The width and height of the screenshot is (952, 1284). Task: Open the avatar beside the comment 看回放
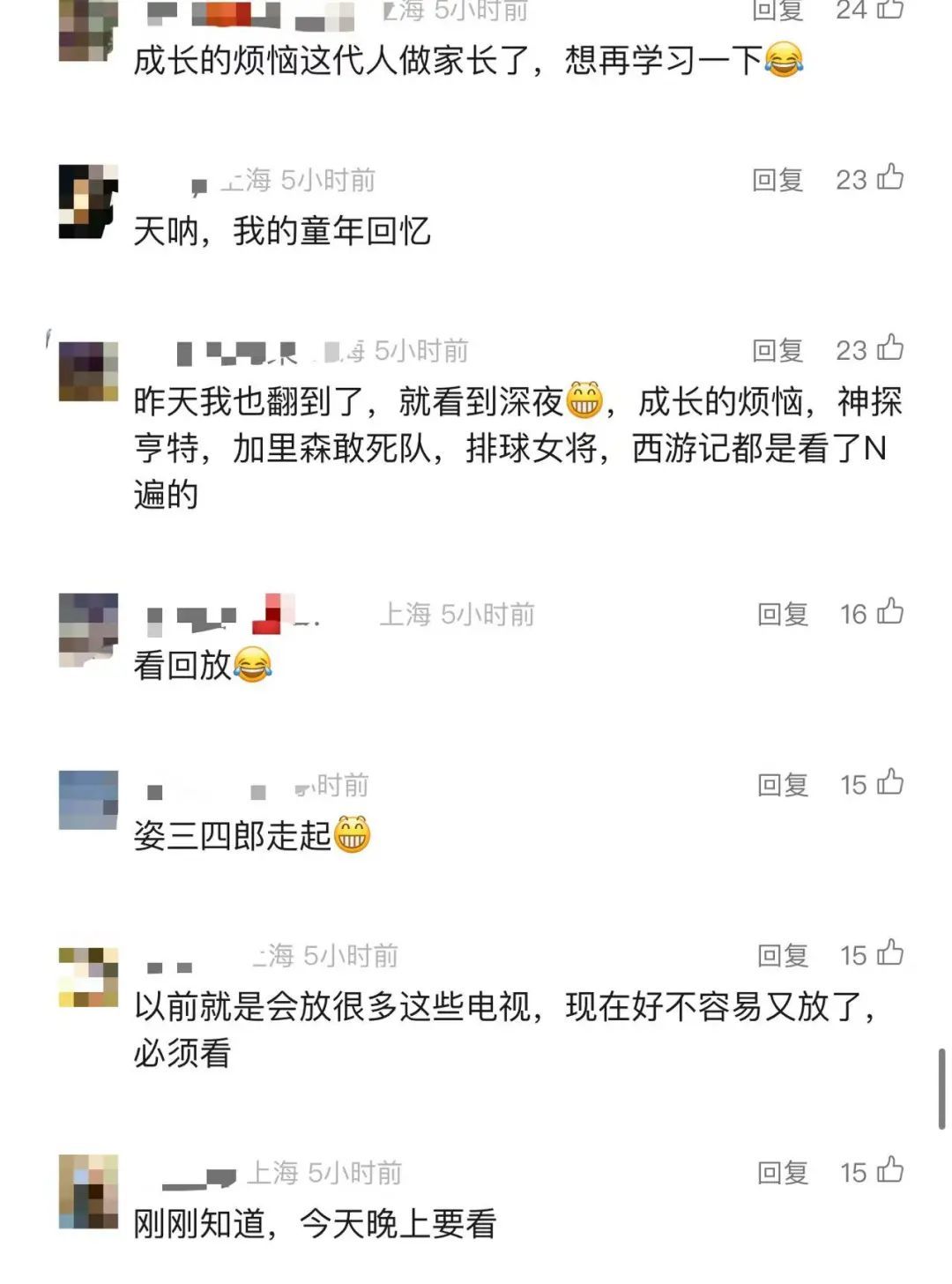[88, 630]
